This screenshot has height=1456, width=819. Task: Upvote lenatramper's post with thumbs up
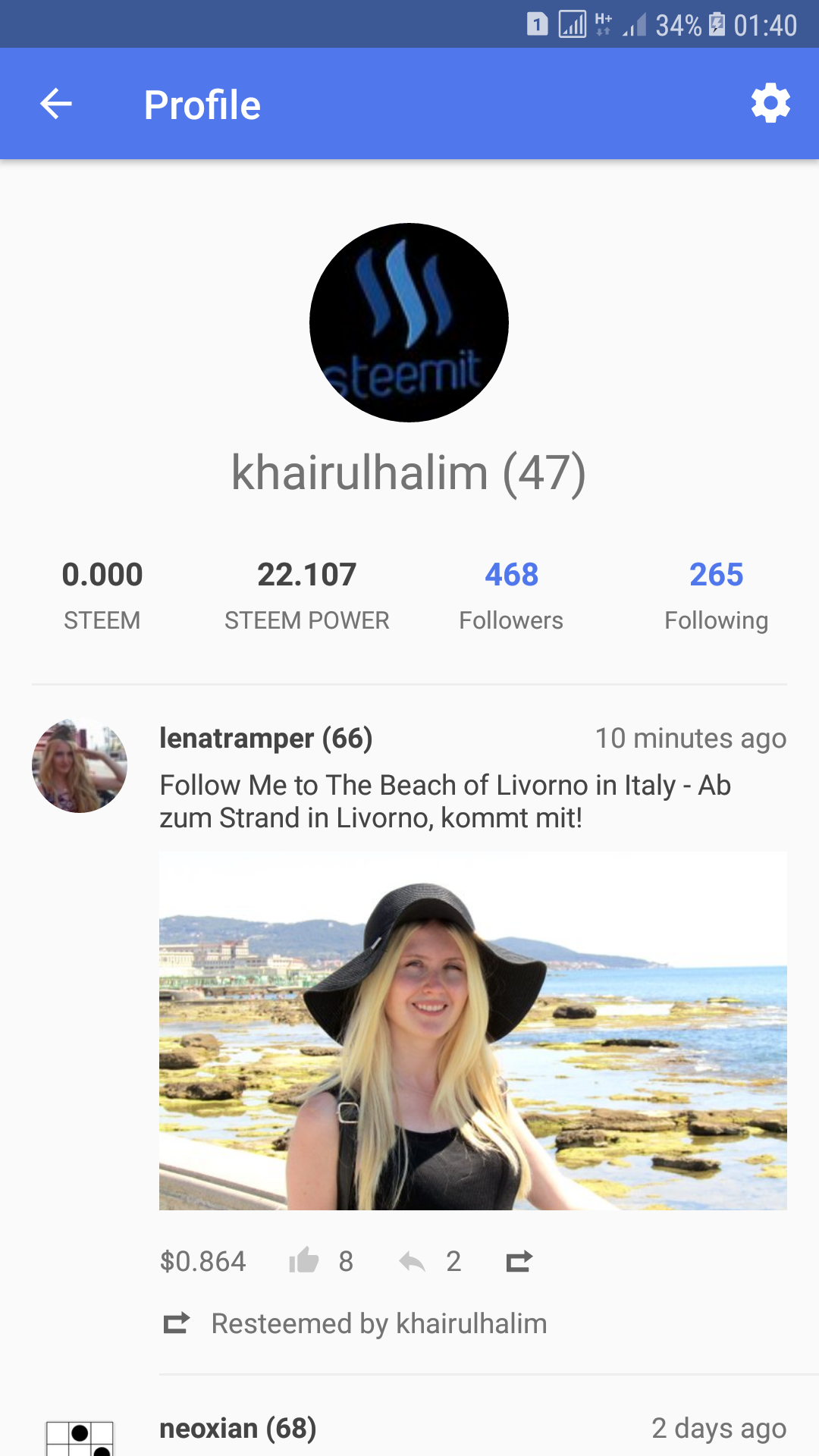coord(304,1261)
